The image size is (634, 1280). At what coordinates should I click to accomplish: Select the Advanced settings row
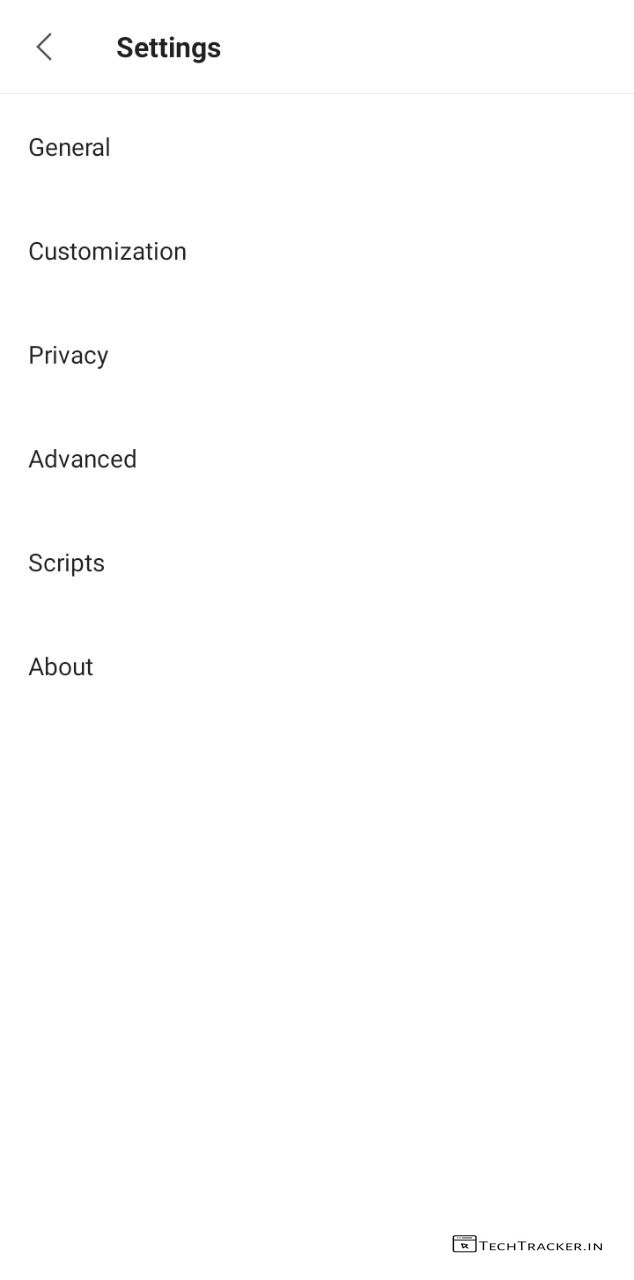tap(82, 459)
